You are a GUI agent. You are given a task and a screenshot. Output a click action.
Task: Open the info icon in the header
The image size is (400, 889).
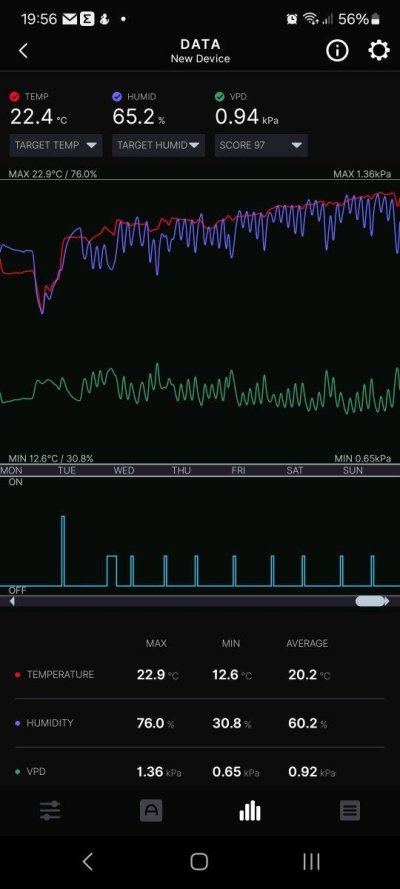point(337,50)
